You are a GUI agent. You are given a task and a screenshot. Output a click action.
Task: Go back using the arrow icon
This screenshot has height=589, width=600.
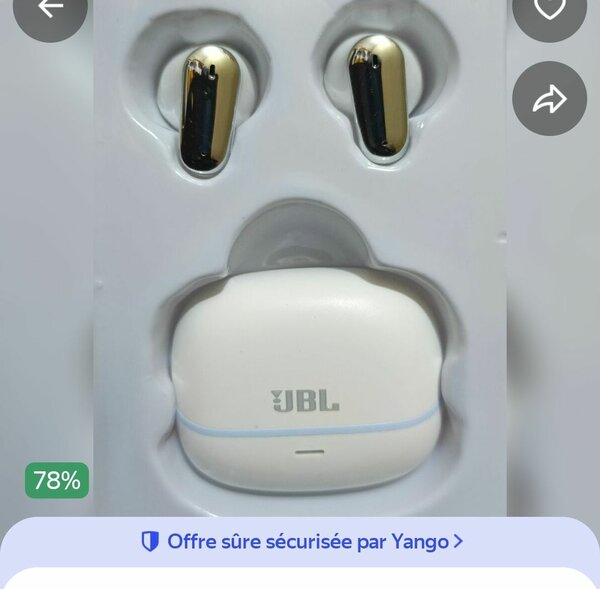click(x=49, y=9)
